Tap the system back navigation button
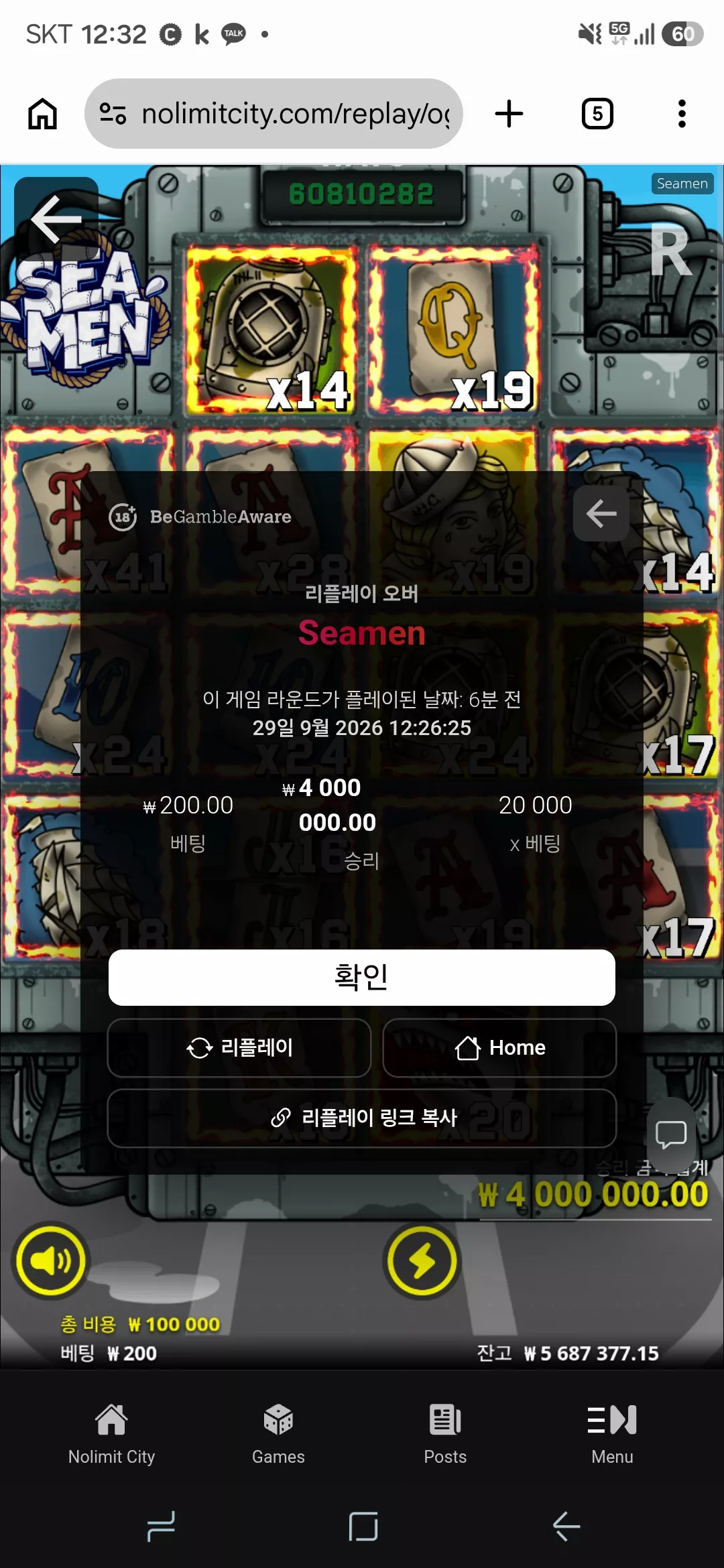 566,1526
